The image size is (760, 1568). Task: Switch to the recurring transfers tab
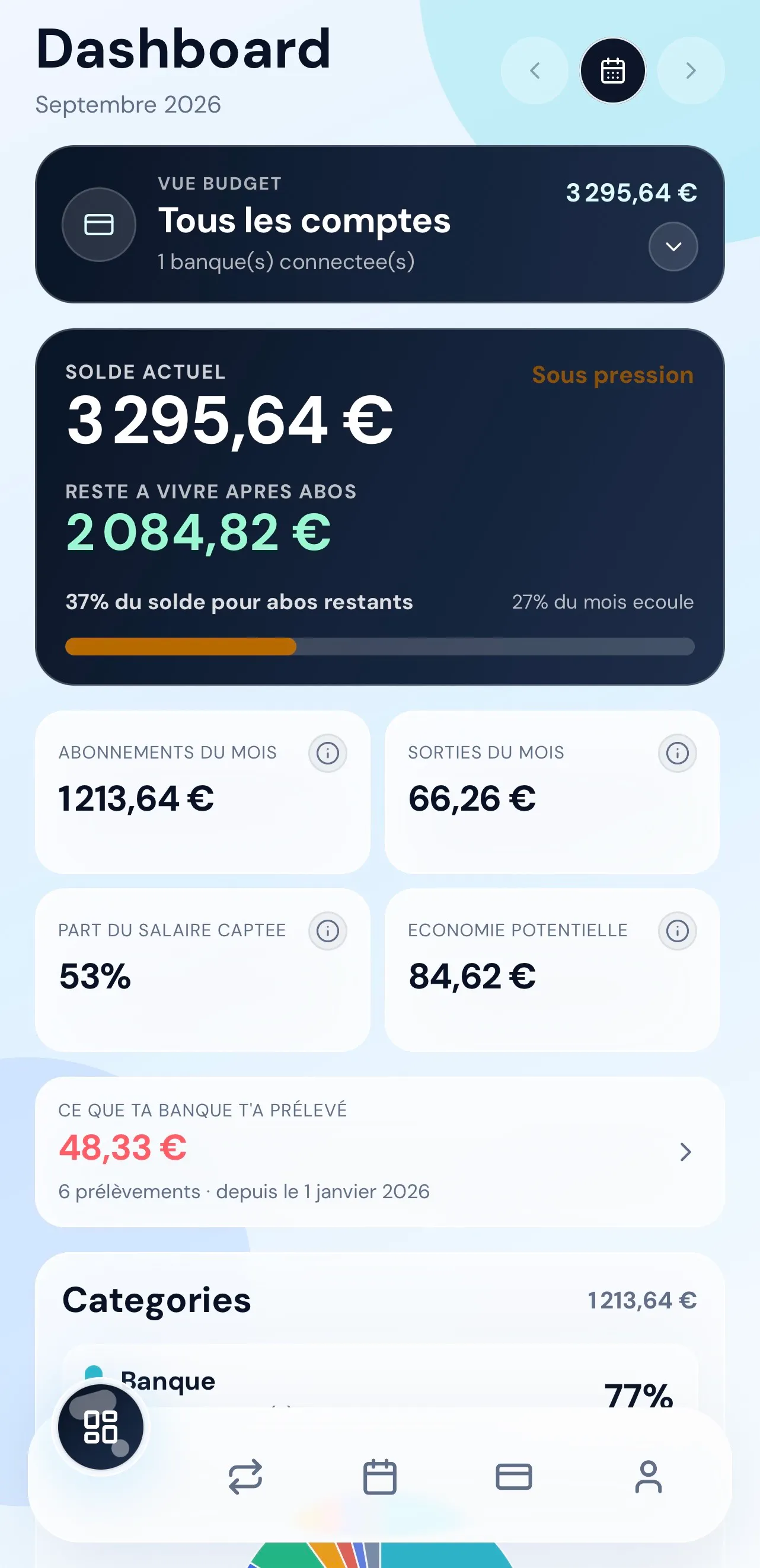(x=245, y=1477)
